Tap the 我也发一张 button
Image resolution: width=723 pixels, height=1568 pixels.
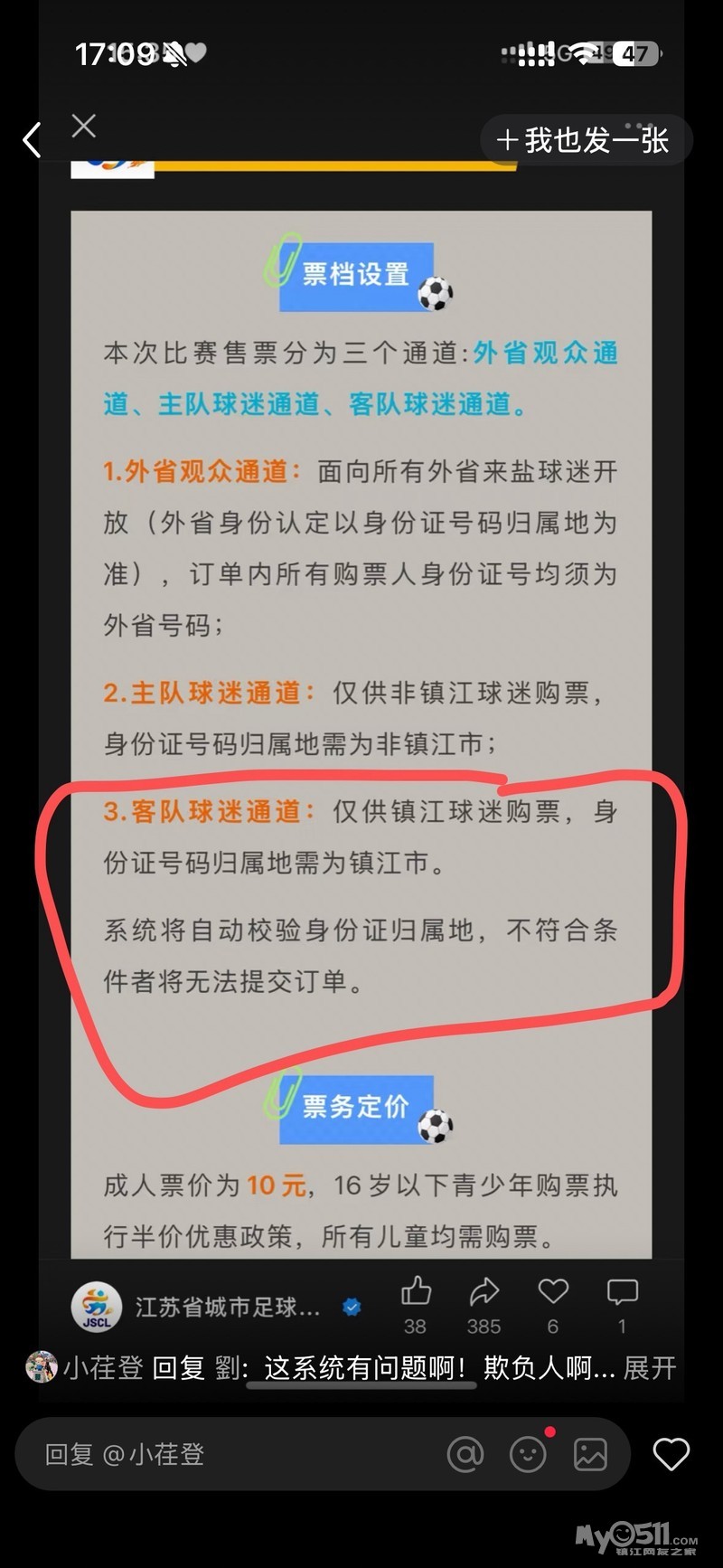point(585,140)
